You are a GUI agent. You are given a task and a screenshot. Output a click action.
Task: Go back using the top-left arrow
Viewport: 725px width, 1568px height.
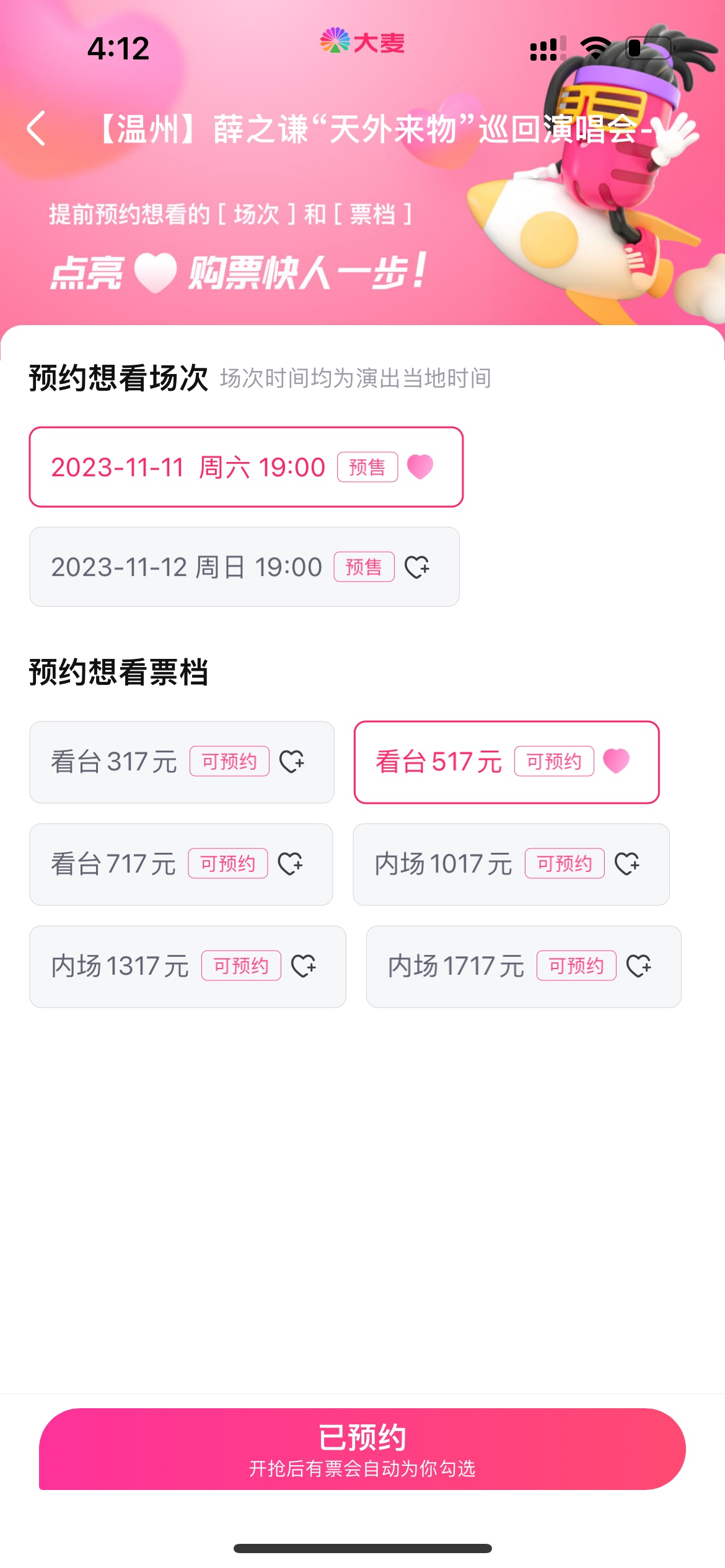pyautogui.click(x=36, y=129)
